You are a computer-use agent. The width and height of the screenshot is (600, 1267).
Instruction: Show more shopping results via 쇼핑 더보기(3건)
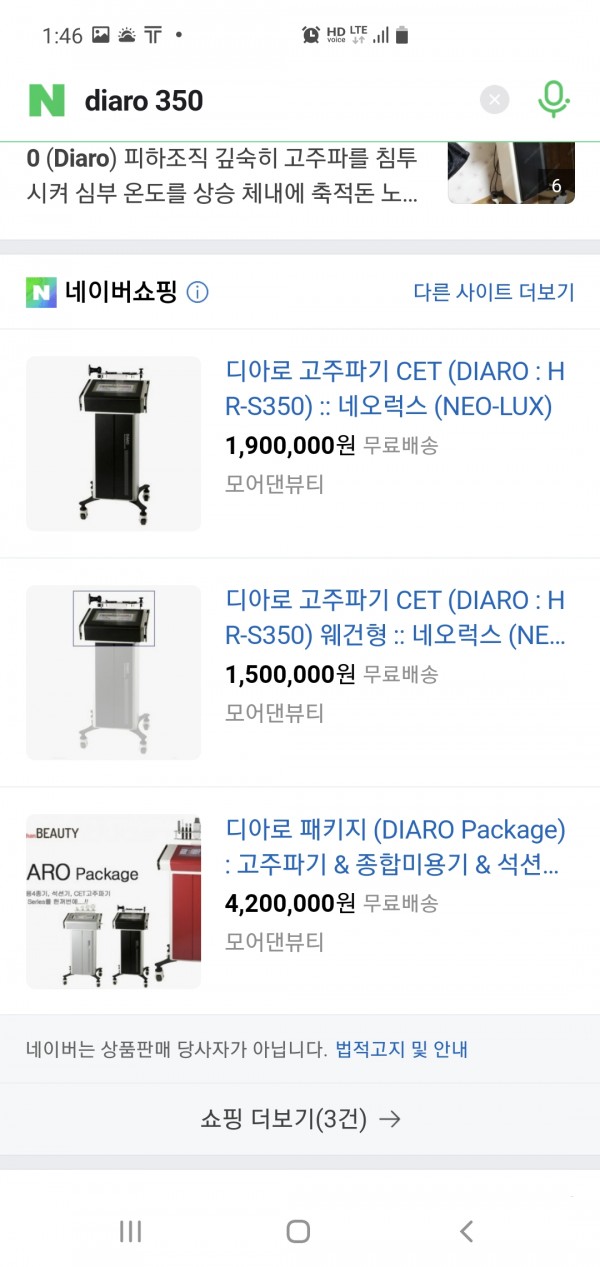coord(300,1119)
